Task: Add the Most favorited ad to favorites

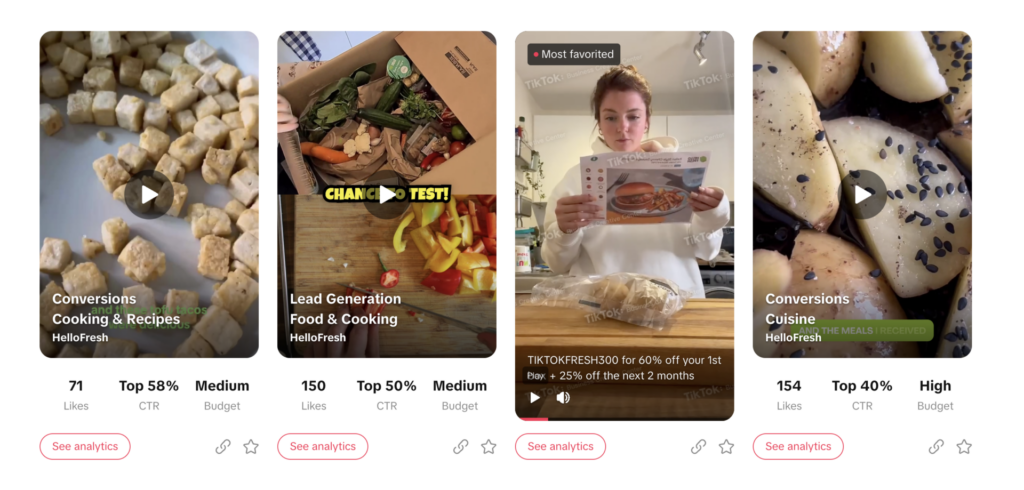Action: [x=726, y=447]
